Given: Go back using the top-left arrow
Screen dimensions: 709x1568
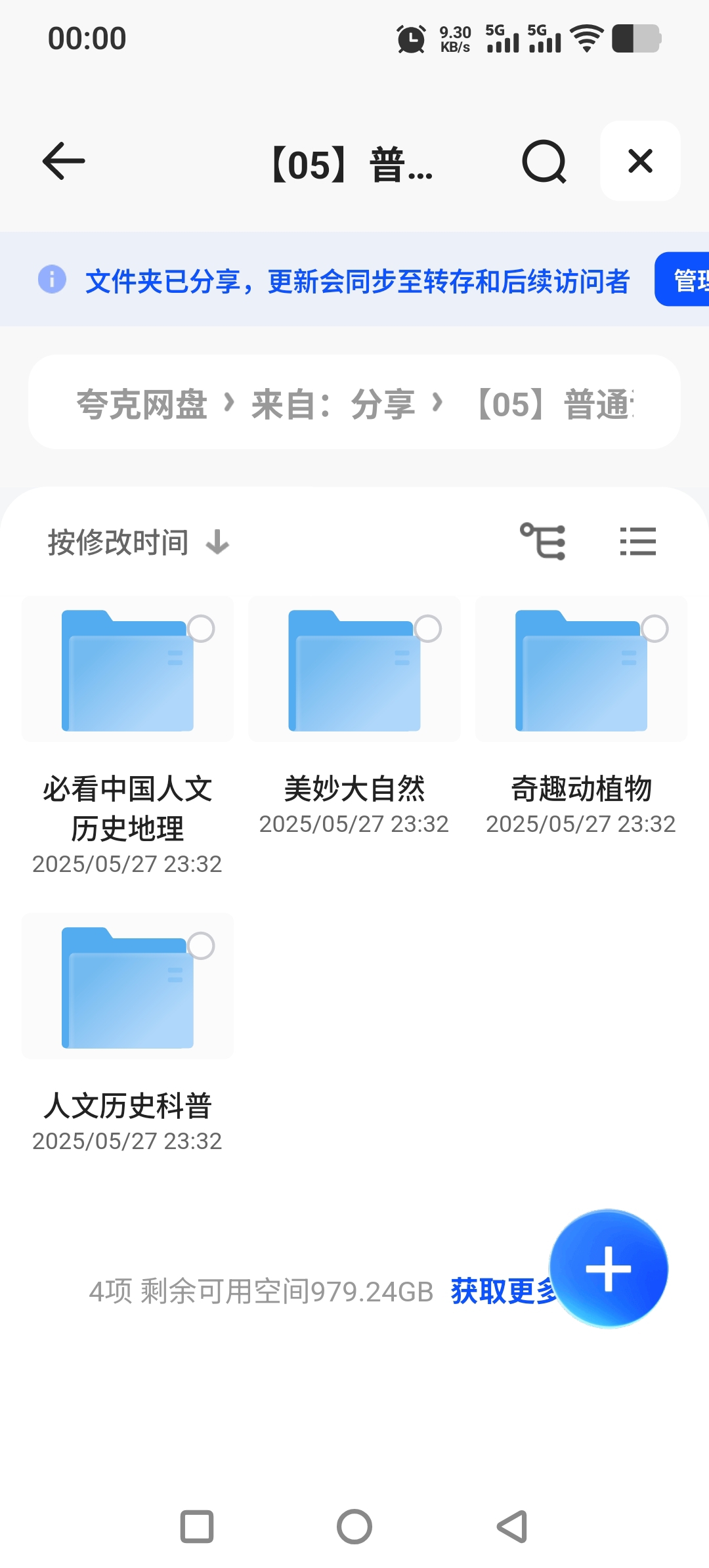Looking at the screenshot, I should click(64, 161).
